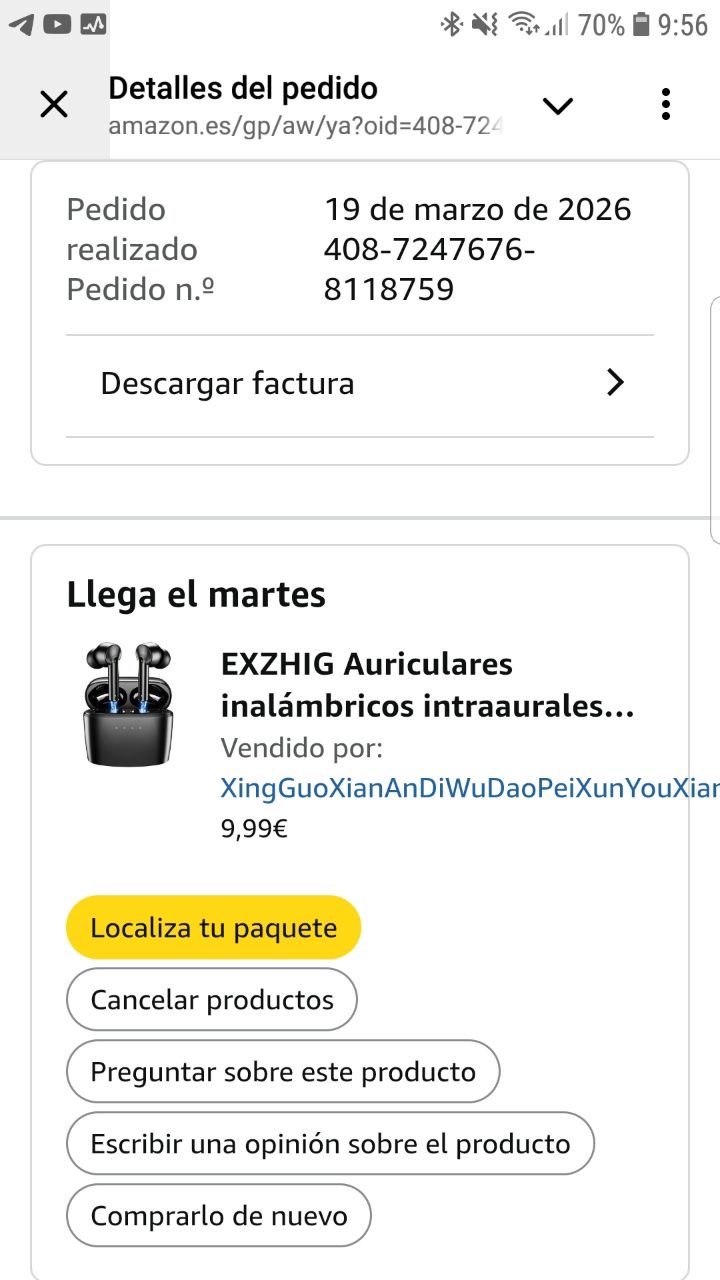Open the EXZHIG Auriculares product title
This screenshot has width=720, height=1280.
point(427,685)
